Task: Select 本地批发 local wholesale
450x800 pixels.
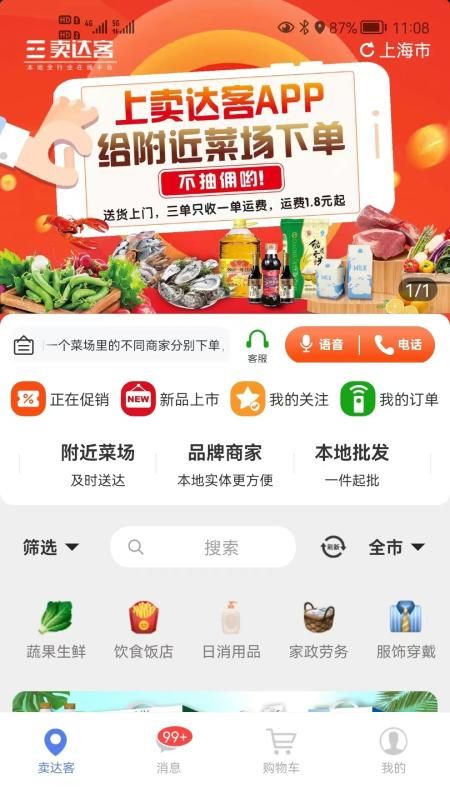Action: [x=352, y=465]
